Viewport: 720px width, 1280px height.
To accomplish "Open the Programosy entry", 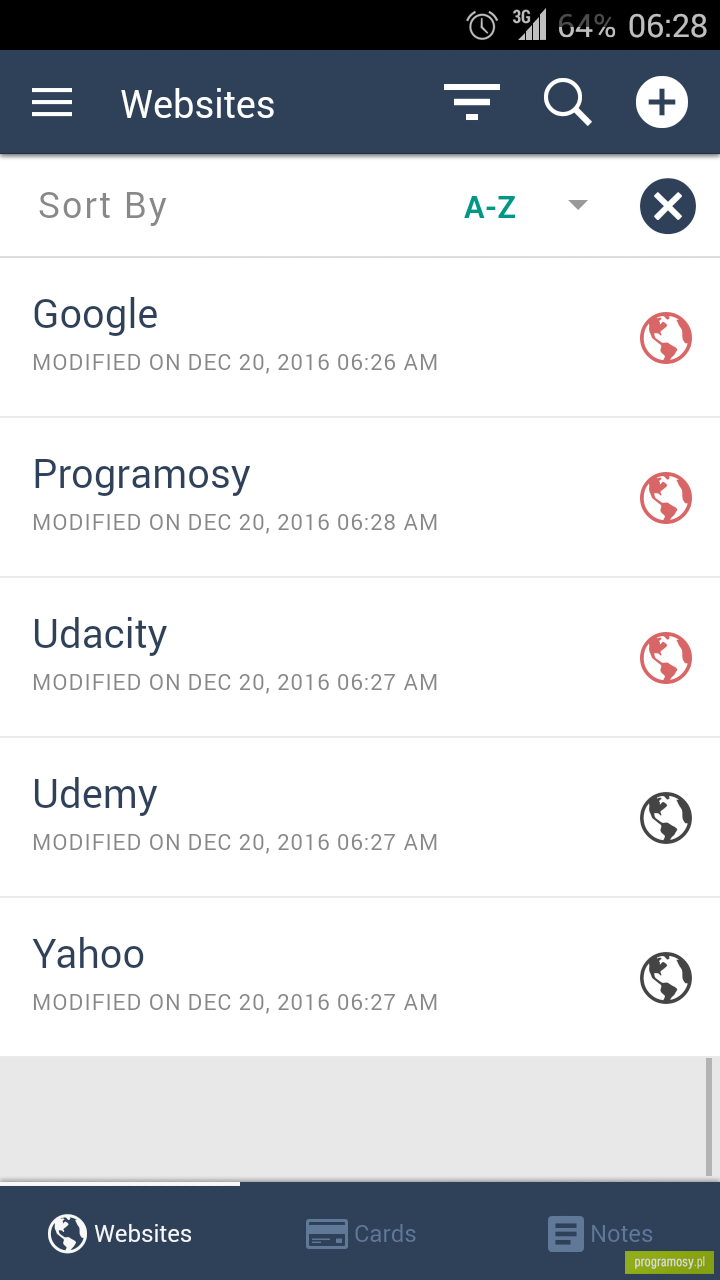I will click(360, 498).
